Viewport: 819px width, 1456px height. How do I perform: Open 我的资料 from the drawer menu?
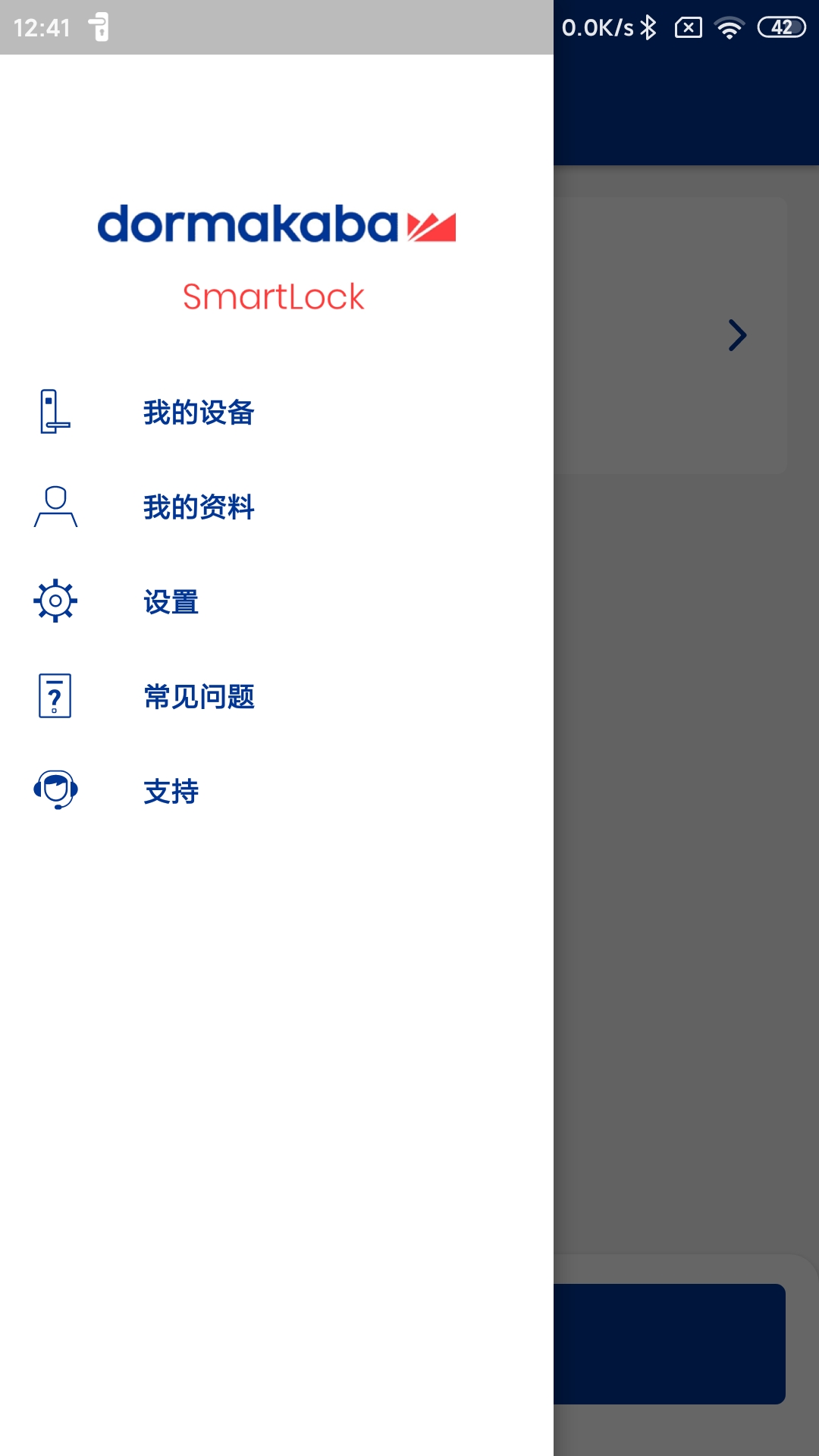pos(199,508)
